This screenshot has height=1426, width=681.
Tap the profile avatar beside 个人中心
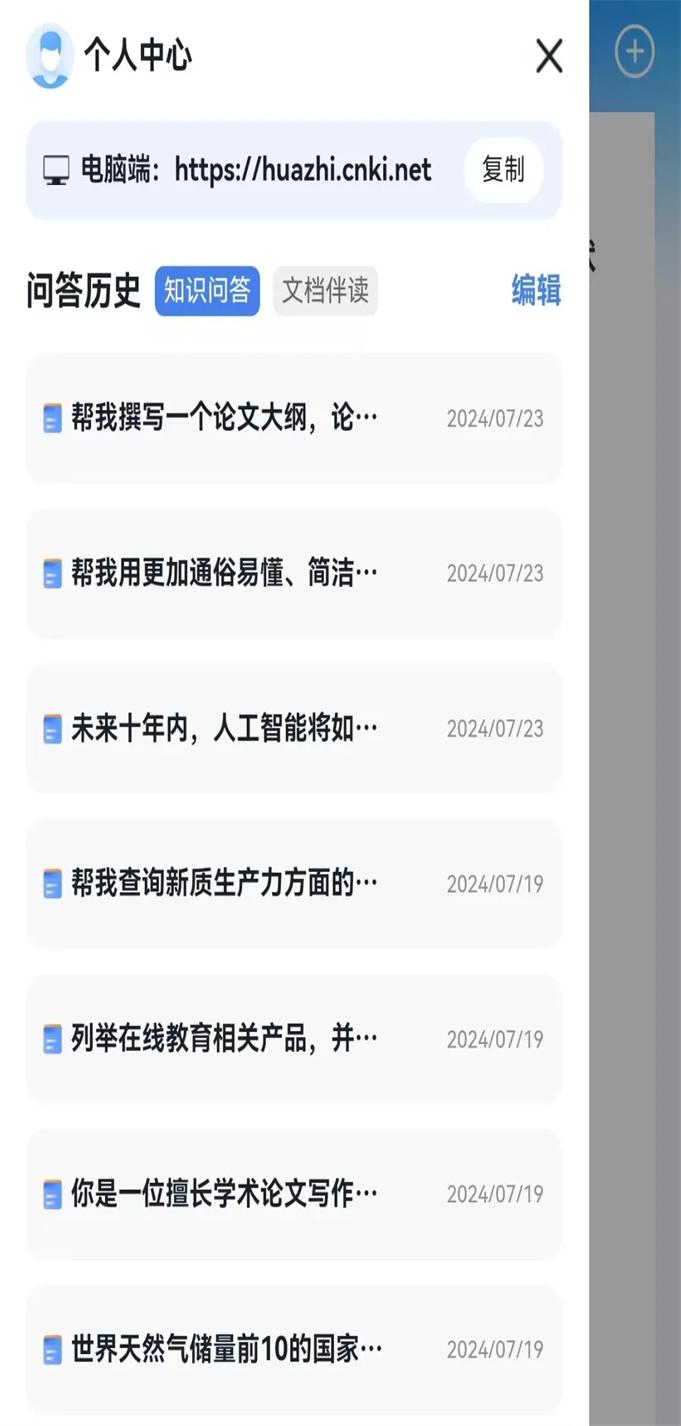tap(50, 56)
